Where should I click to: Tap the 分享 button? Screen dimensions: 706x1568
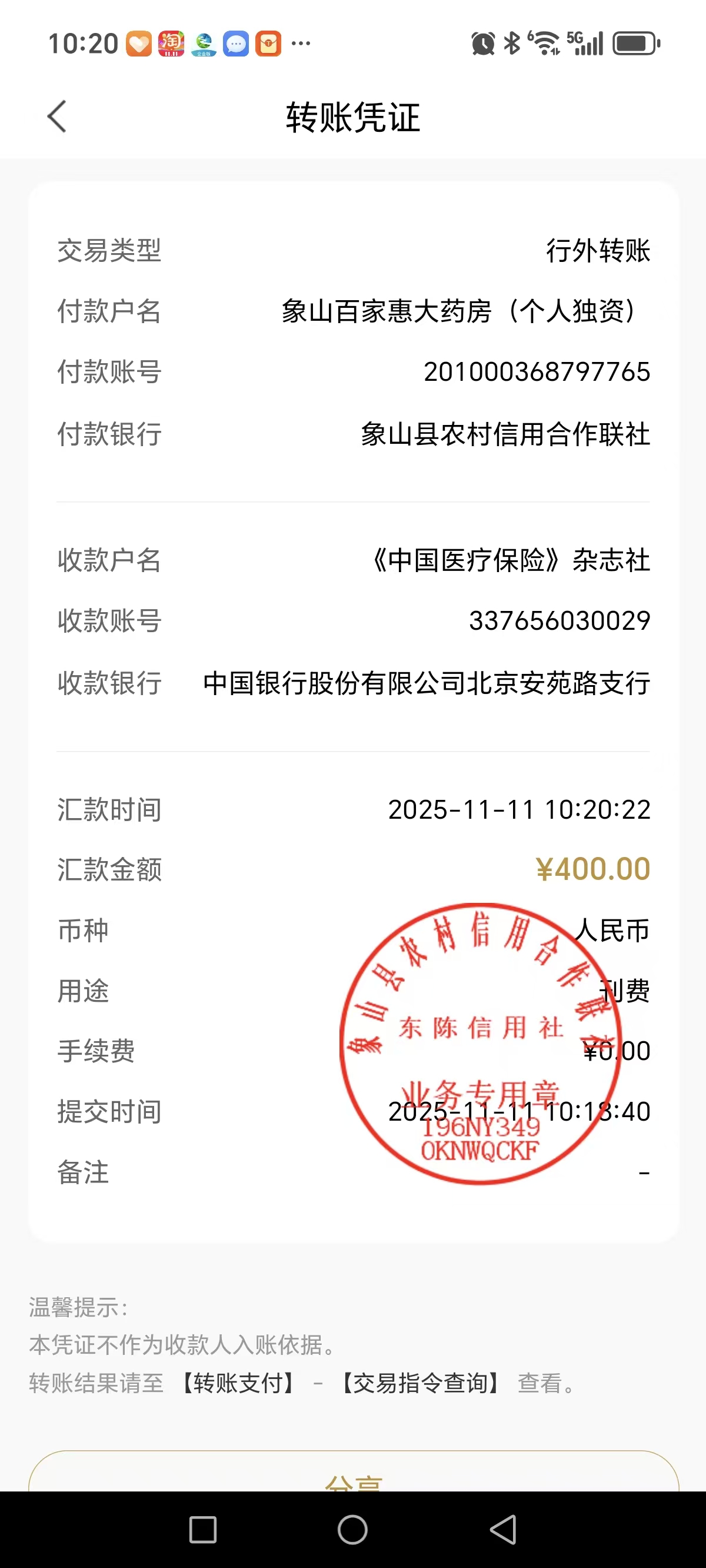pyautogui.click(x=353, y=1477)
